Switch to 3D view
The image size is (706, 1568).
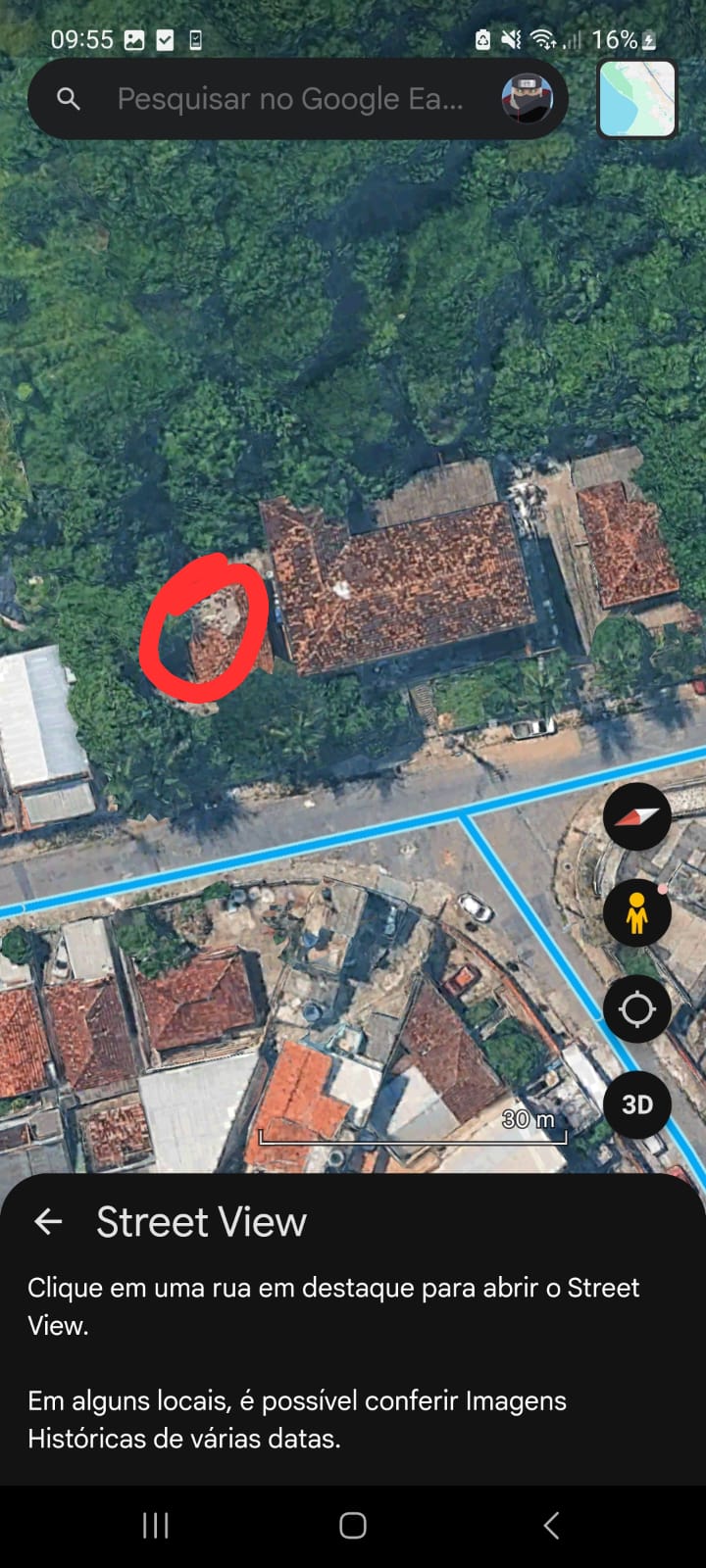[x=636, y=1104]
